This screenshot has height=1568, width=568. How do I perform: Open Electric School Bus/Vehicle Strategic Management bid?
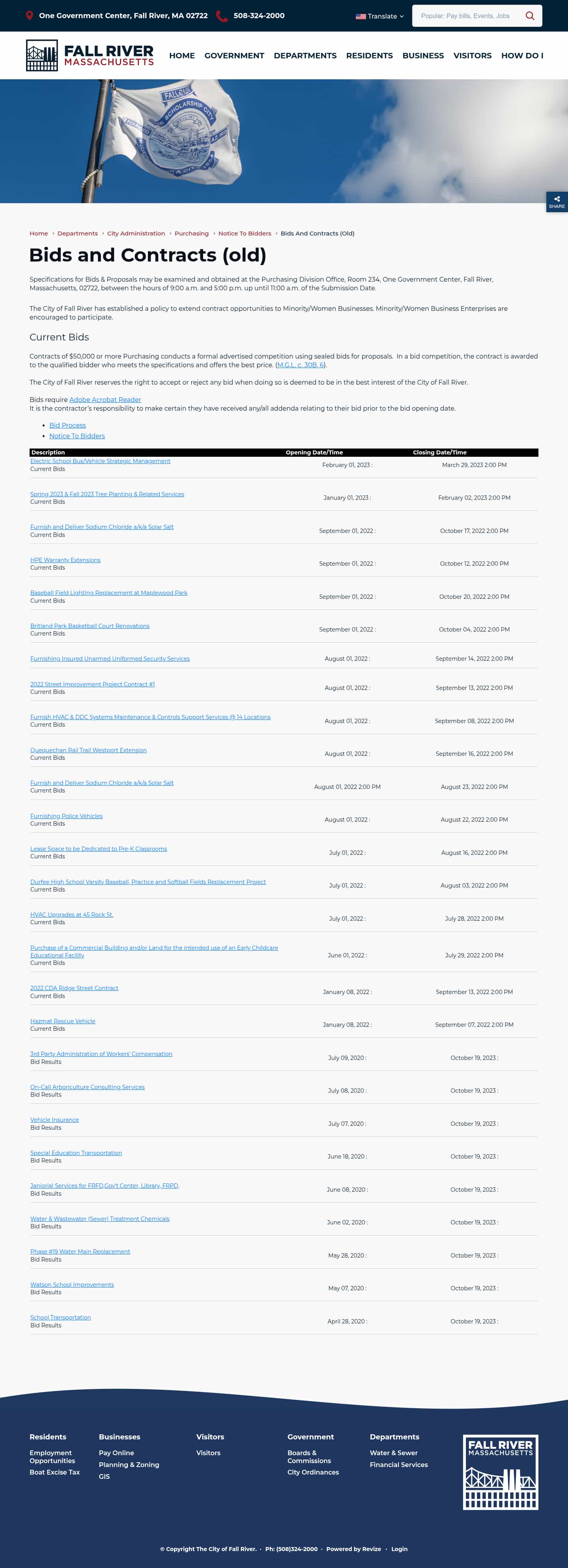(101, 462)
